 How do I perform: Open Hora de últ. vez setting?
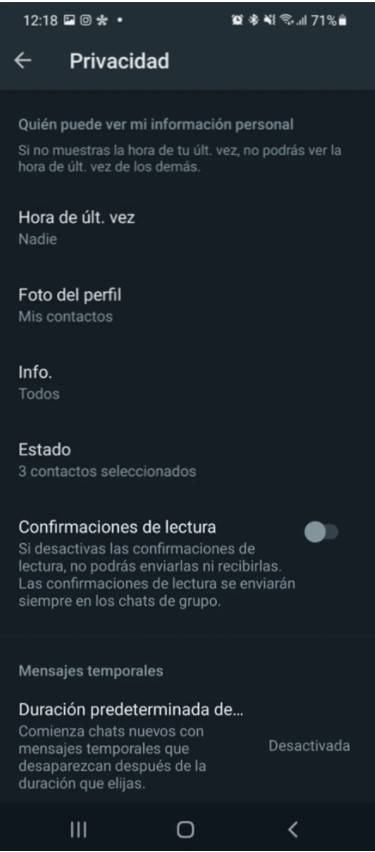[x=188, y=228]
